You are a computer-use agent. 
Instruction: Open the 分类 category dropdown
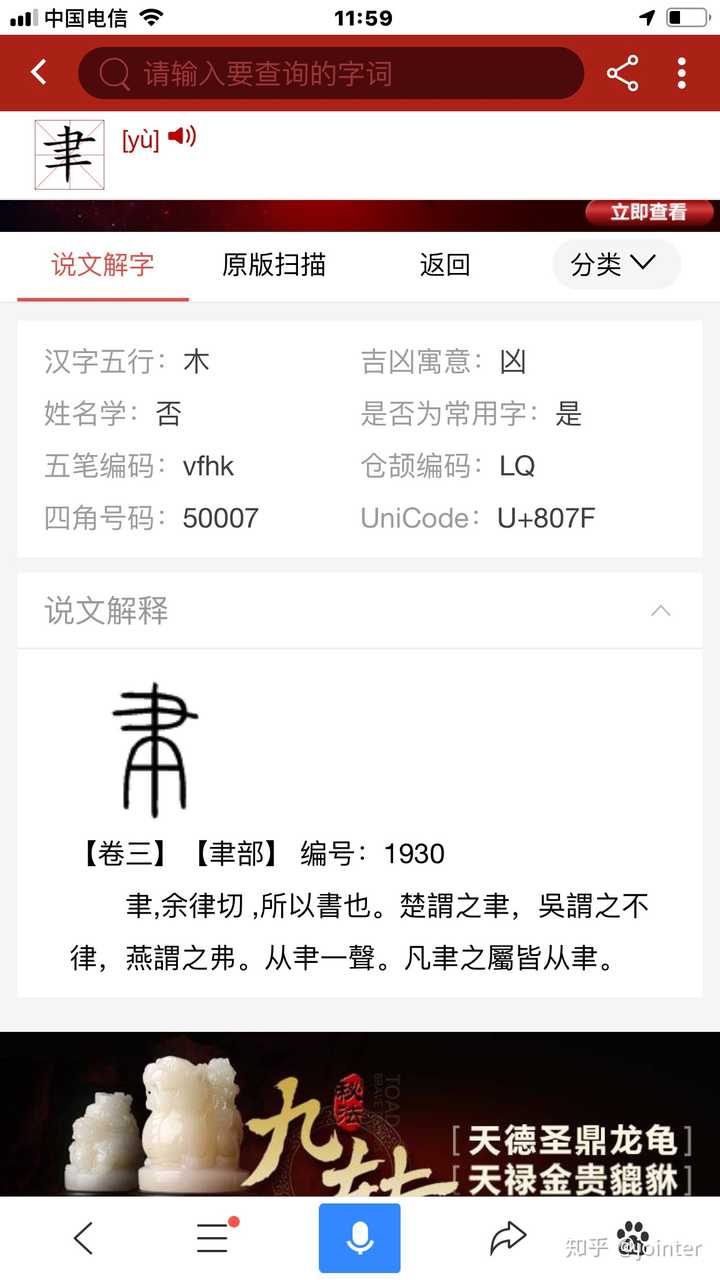click(x=616, y=264)
